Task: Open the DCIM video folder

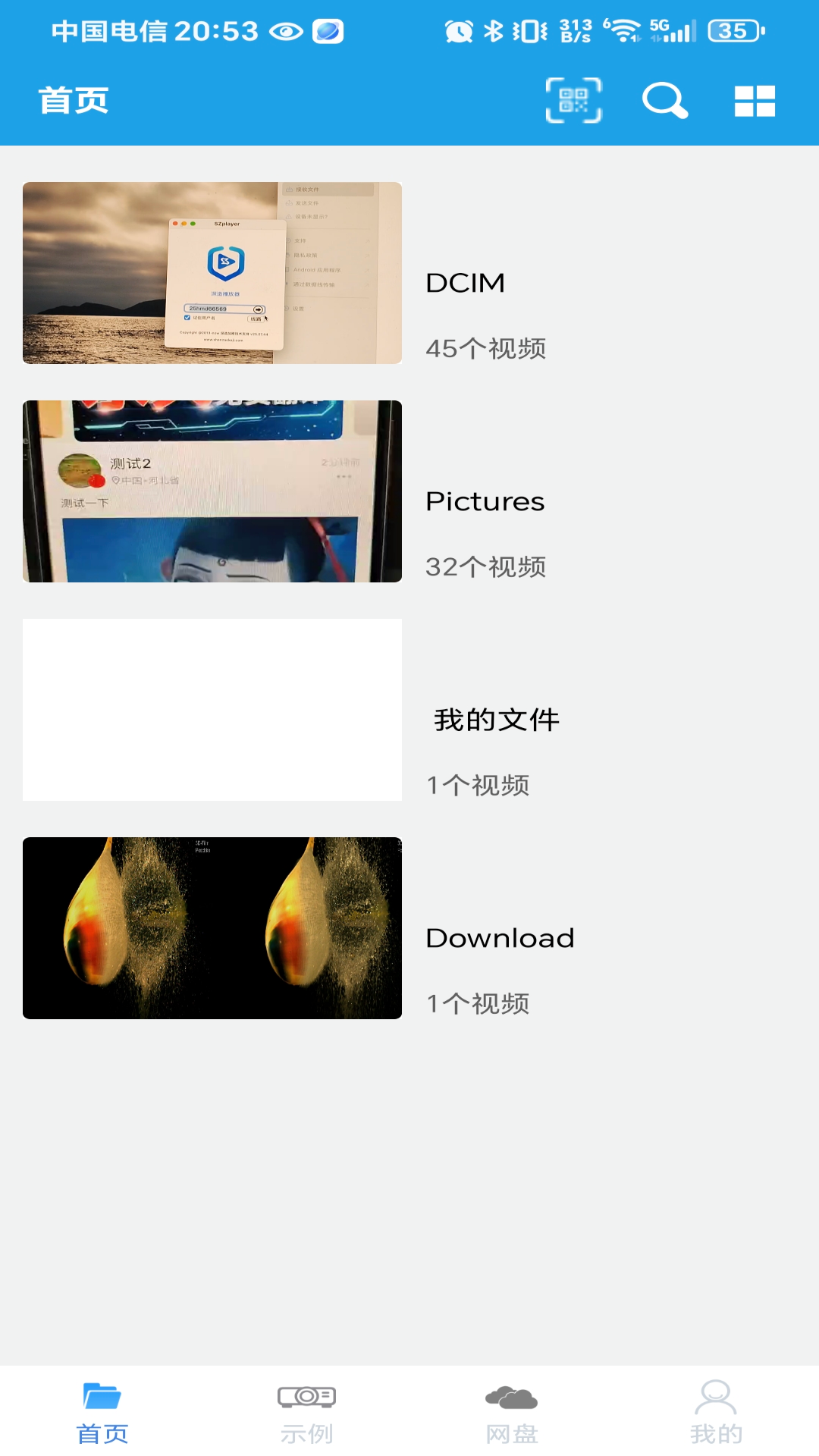Action: [466, 283]
